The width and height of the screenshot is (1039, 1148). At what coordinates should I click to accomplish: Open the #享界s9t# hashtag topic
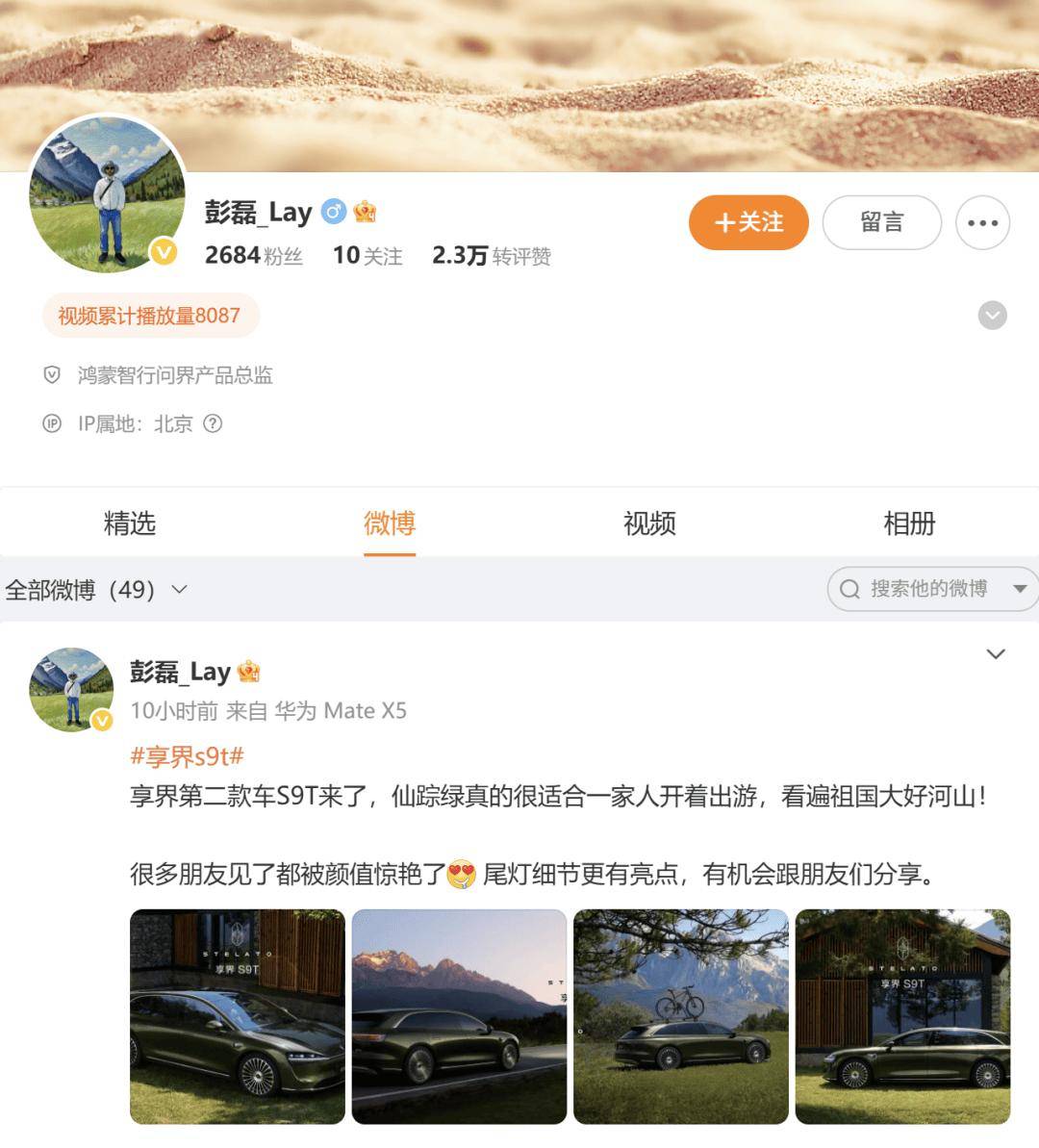coord(187,756)
